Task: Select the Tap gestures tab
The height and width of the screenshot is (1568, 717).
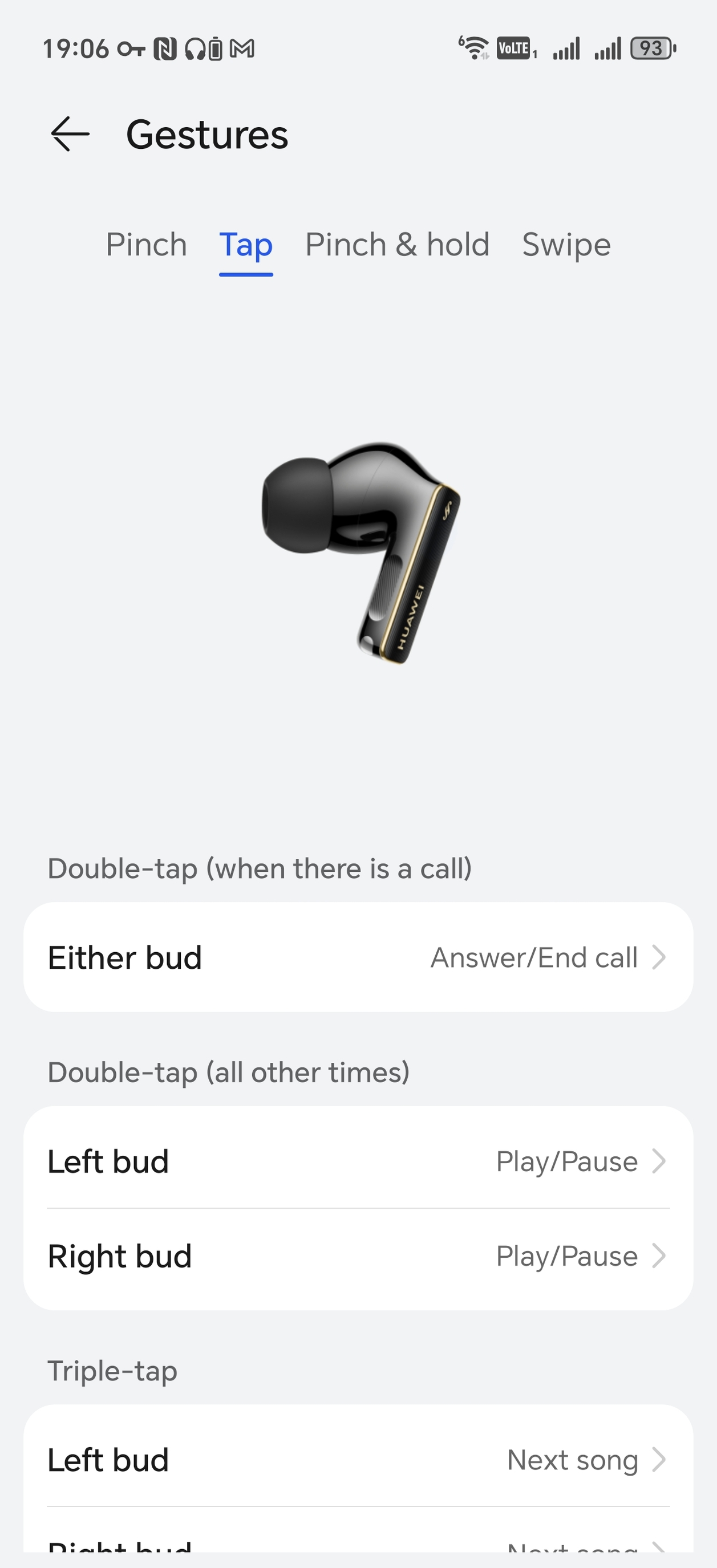Action: click(x=245, y=245)
